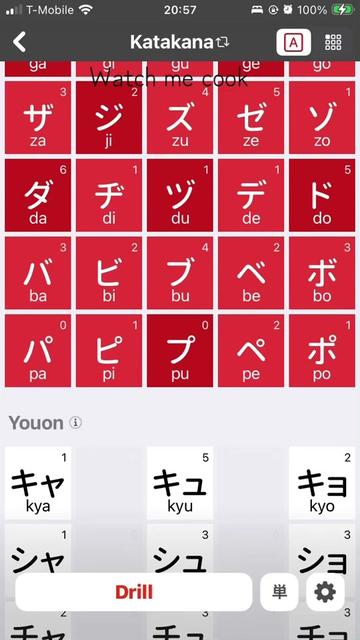The image size is (360, 640).
Task: Select the キョ kyo tile
Action: (x=322, y=483)
